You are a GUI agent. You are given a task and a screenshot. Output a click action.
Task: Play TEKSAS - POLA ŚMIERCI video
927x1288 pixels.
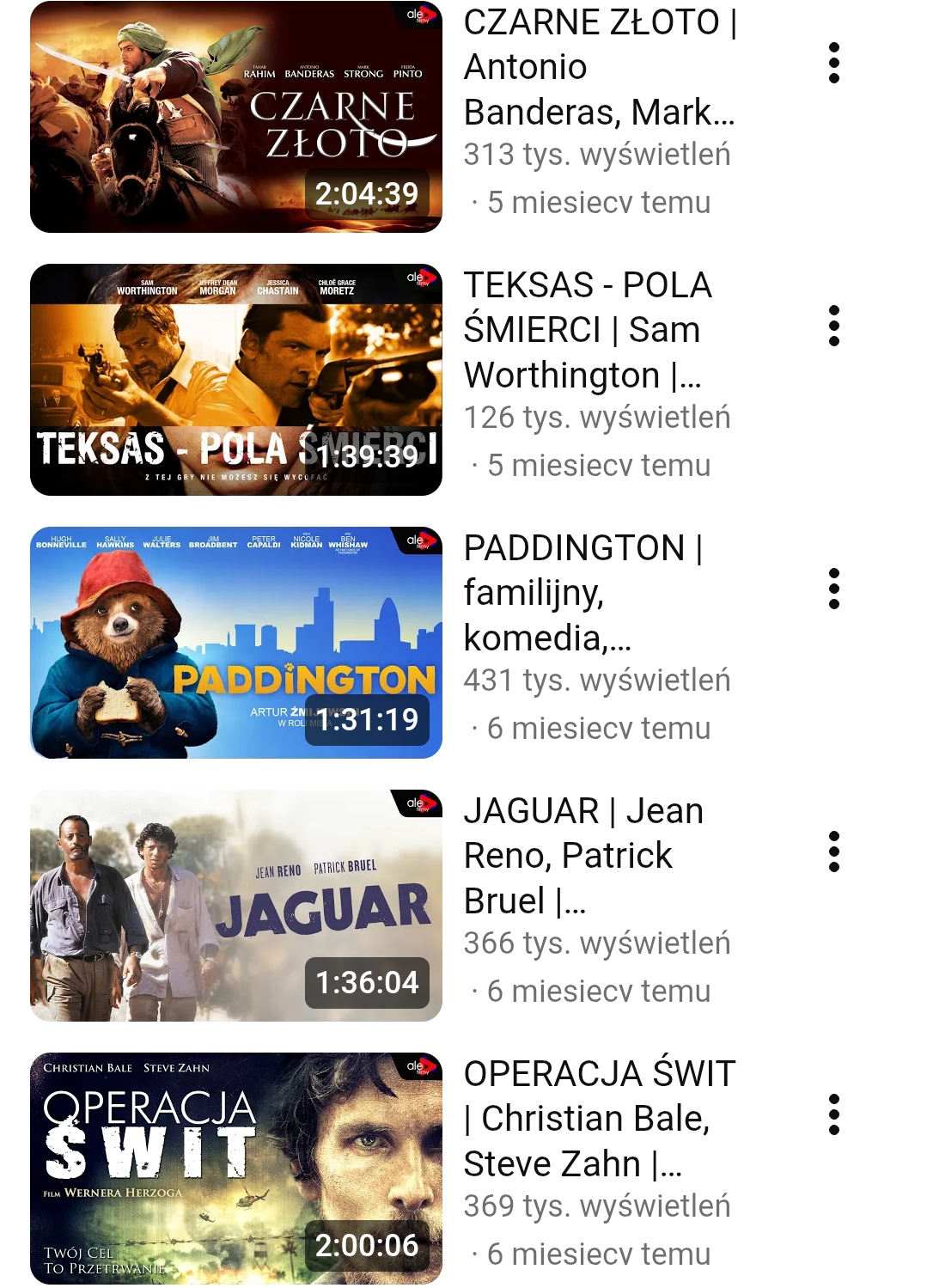tap(236, 379)
